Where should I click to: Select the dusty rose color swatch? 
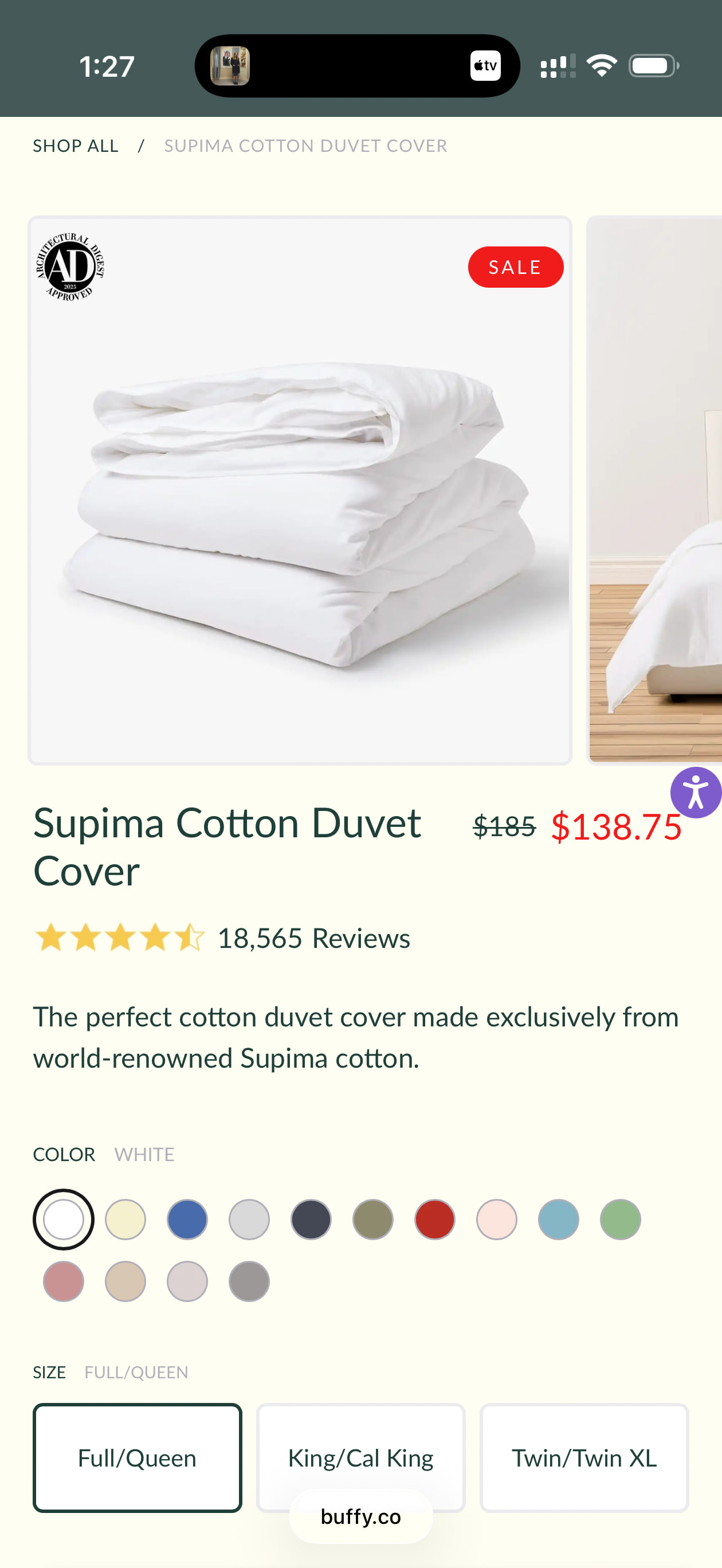point(63,1281)
